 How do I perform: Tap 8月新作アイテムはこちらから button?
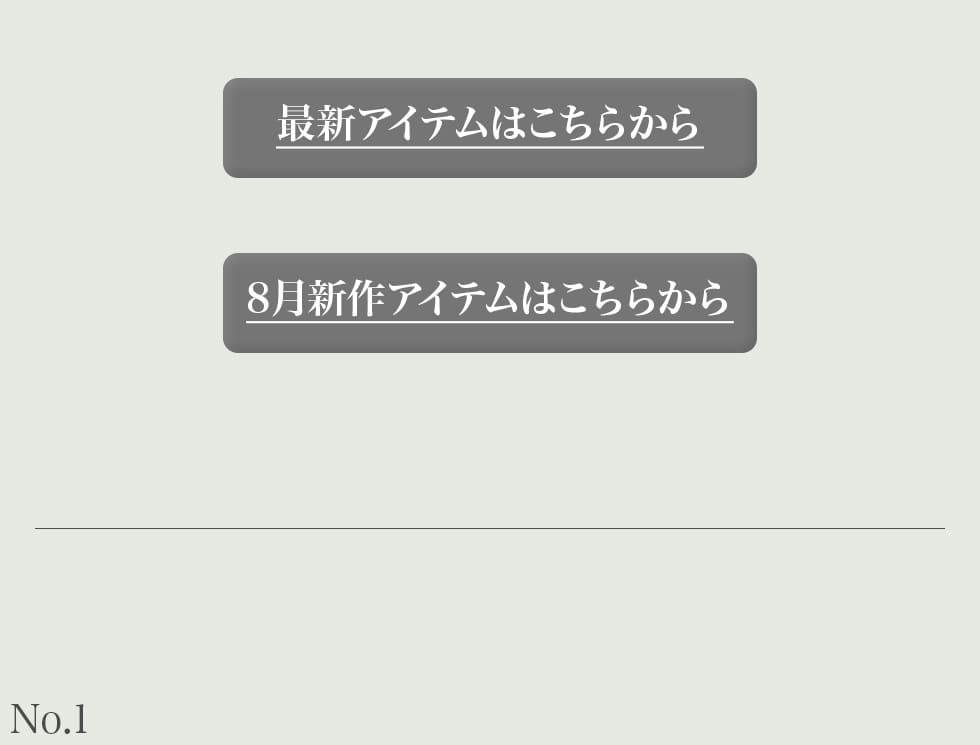[489, 302]
